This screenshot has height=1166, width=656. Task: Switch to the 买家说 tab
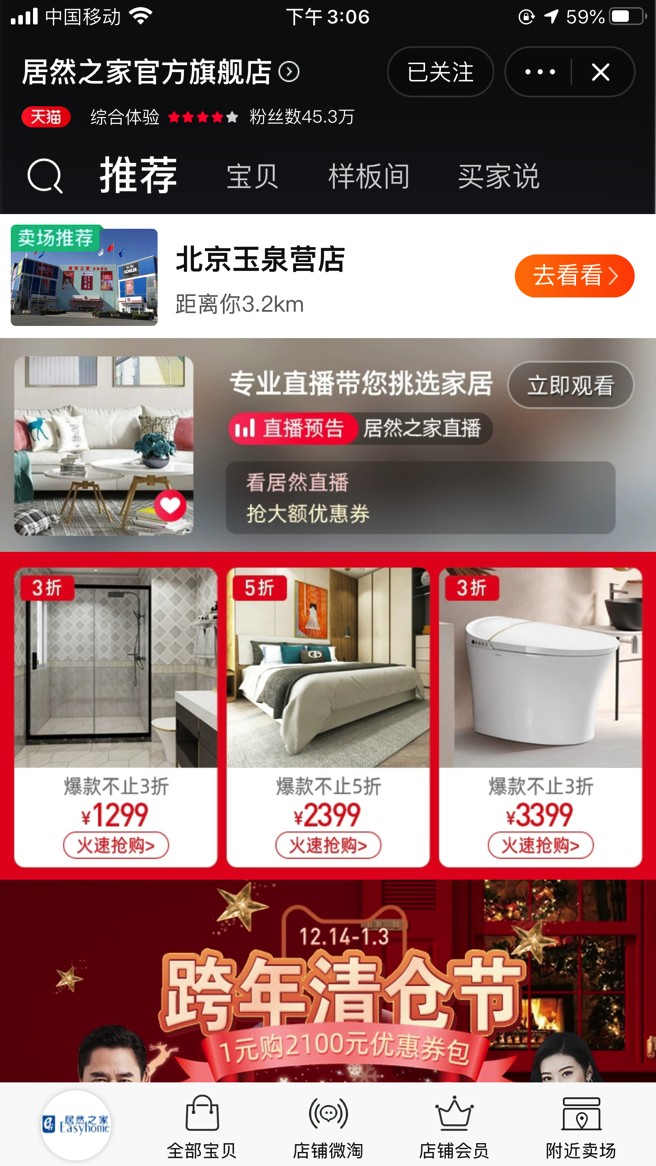tap(498, 177)
